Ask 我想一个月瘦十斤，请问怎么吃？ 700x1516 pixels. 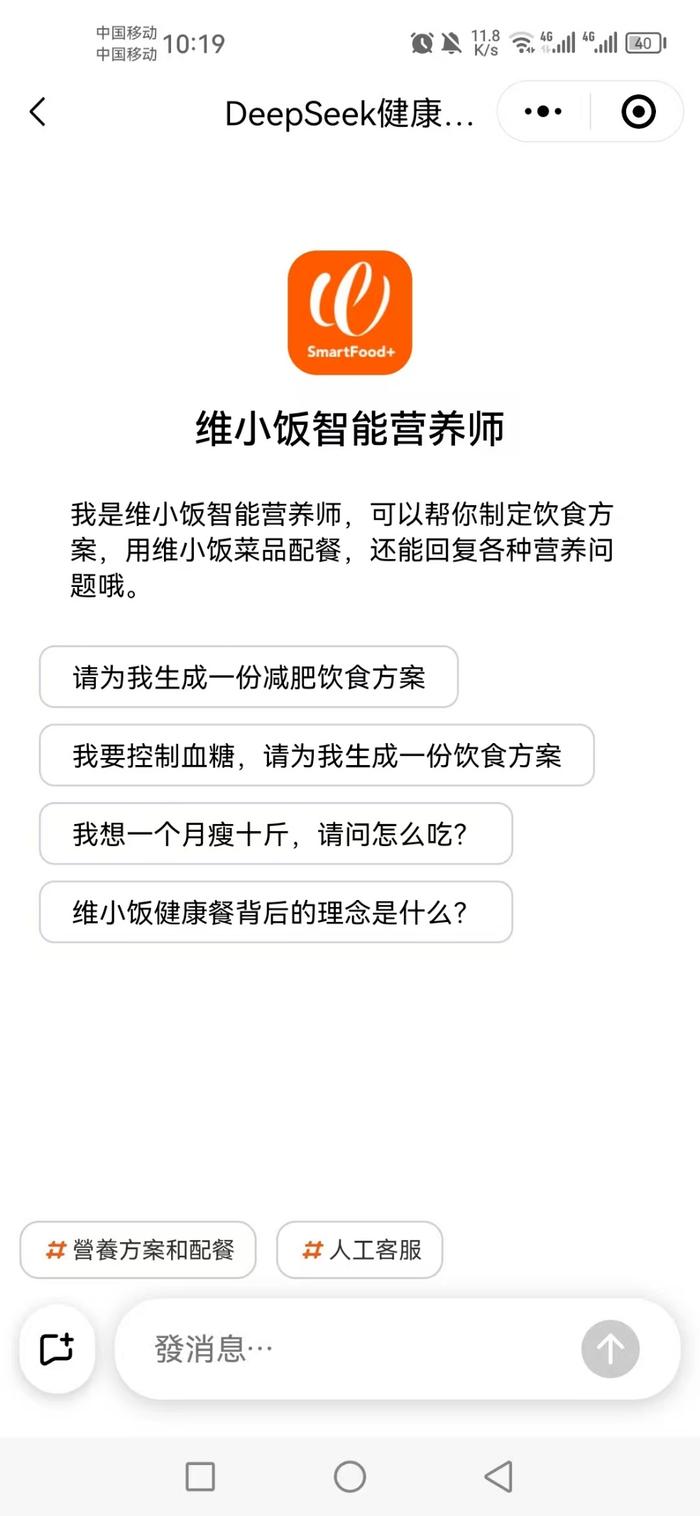275,833
